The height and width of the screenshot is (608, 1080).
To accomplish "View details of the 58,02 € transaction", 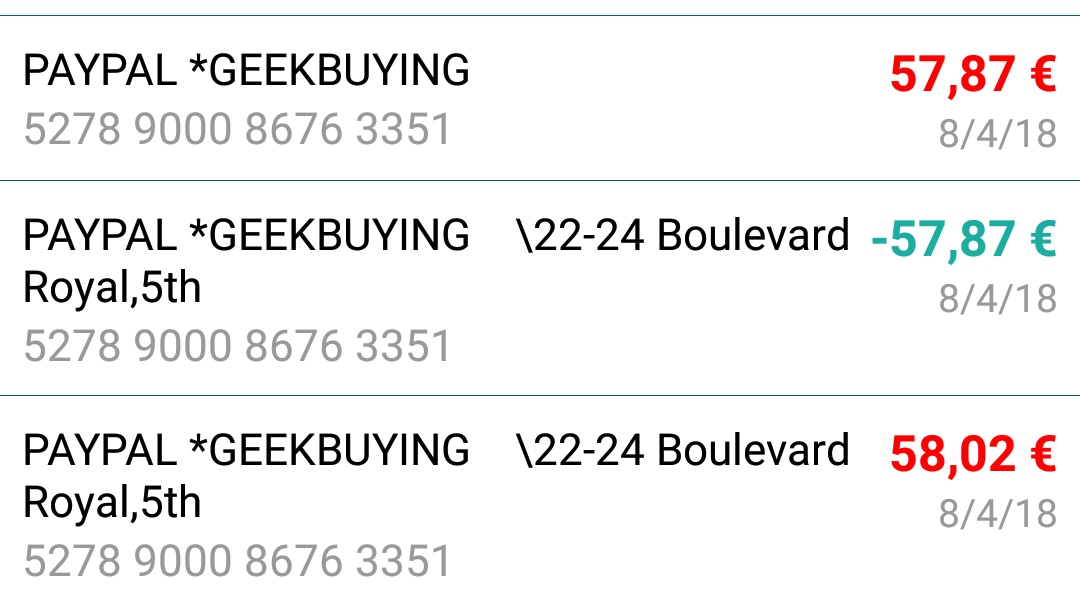I will (540, 503).
